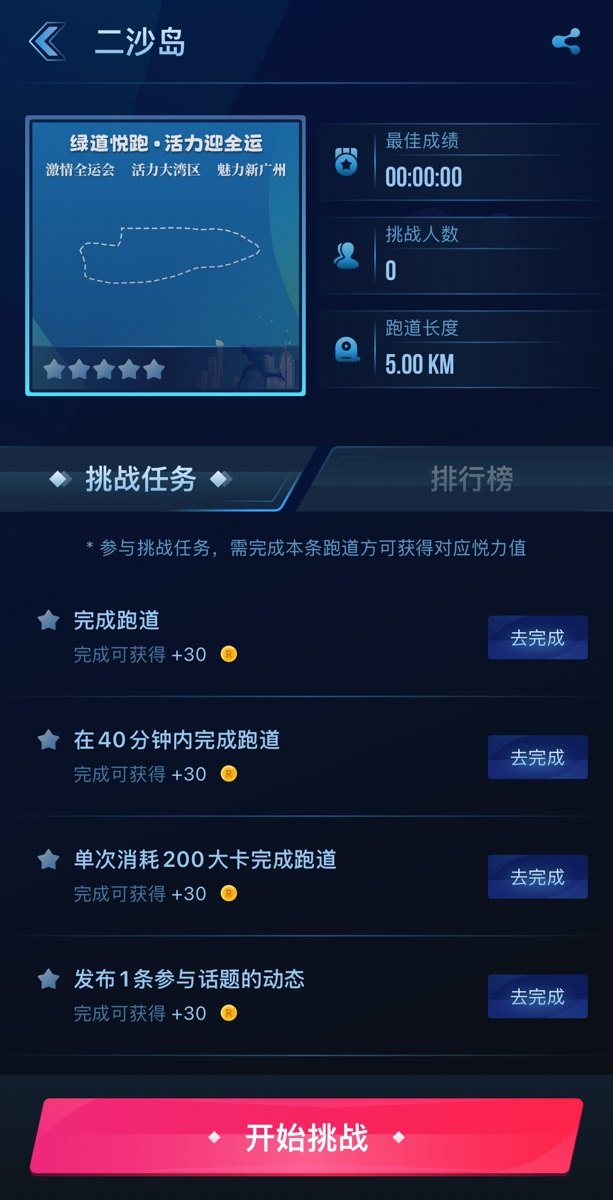Screen dimensions: 613x1200
Task: Tap 去完成 for 单次消耗200大卡完成跑道
Action: [537, 877]
